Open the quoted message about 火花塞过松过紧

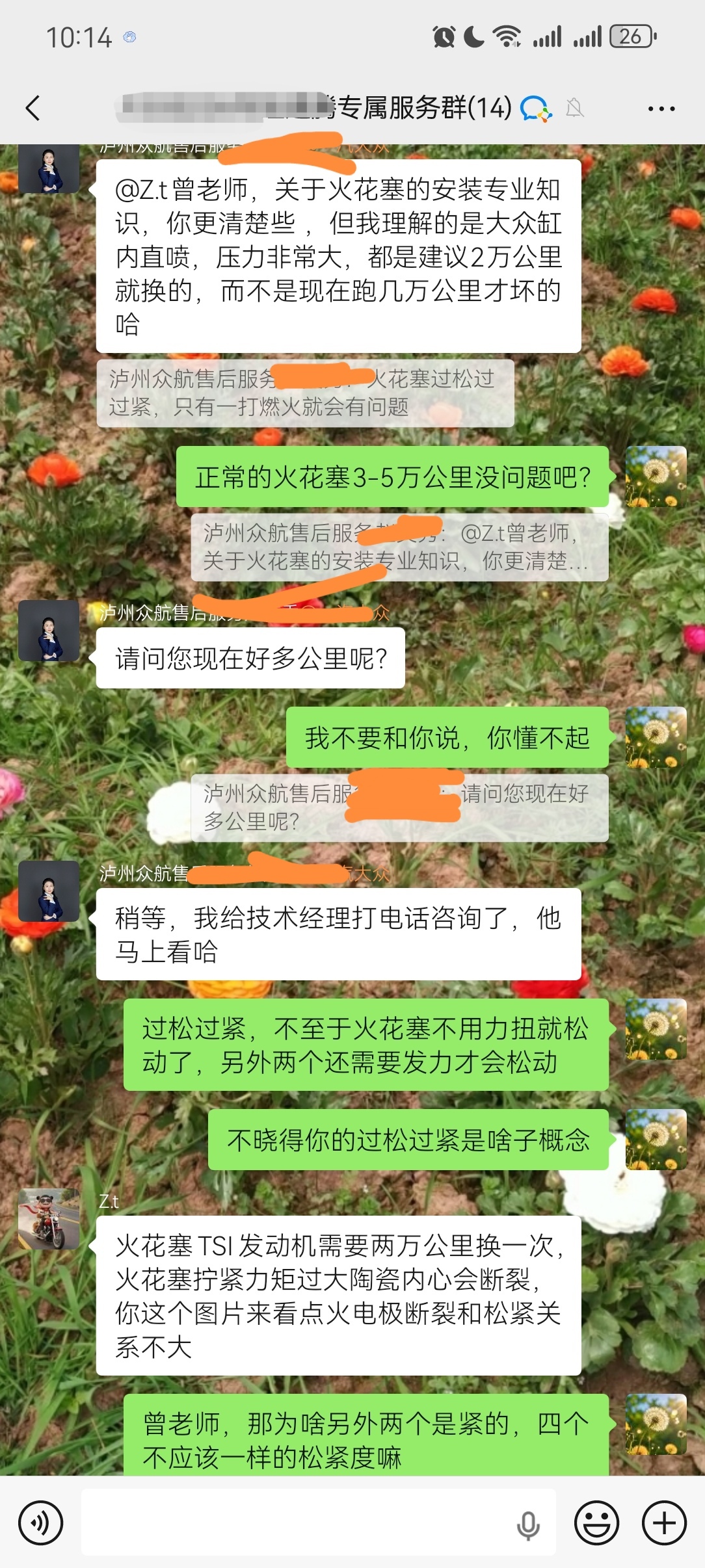click(304, 393)
